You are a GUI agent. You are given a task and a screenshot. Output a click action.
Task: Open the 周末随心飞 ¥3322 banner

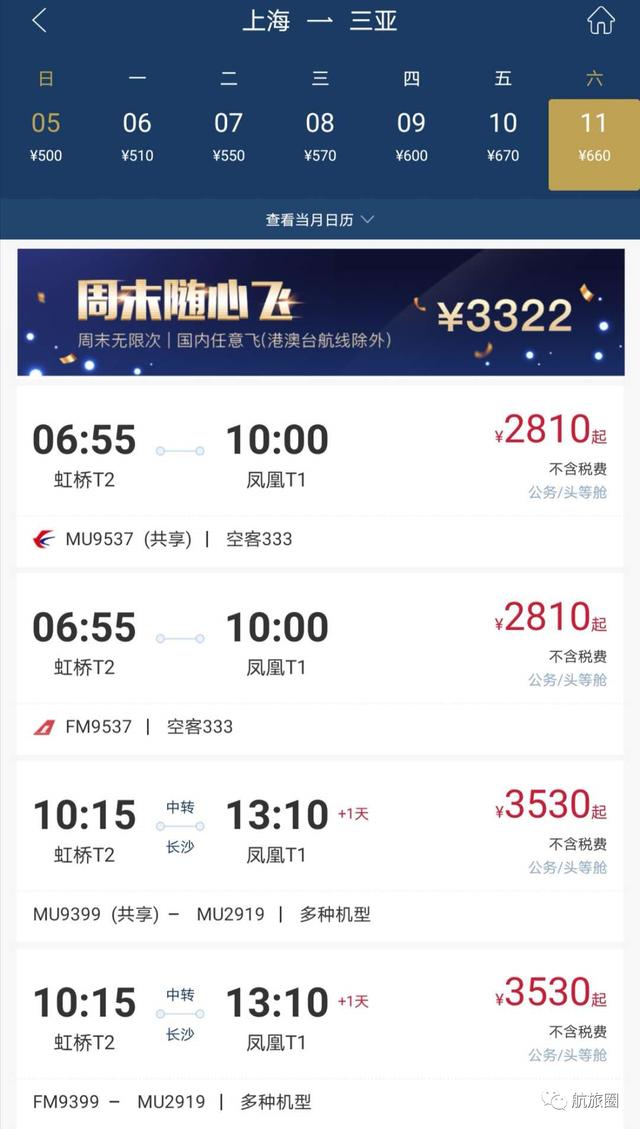click(320, 312)
